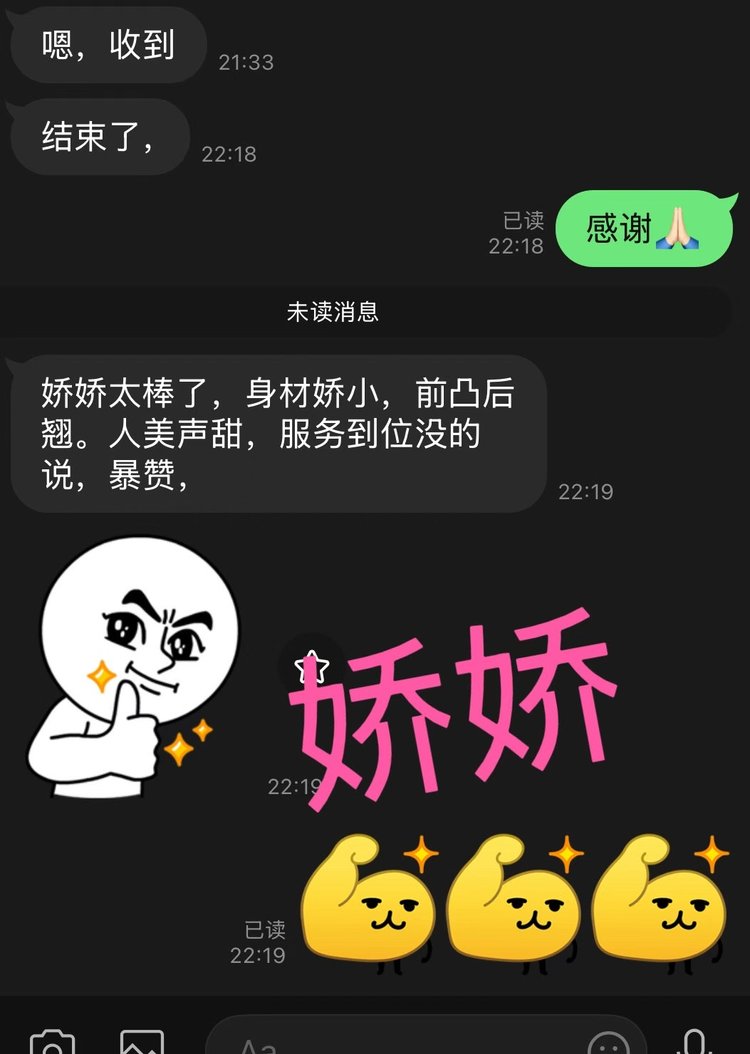Open the emoji and sticker picker

[609, 1043]
